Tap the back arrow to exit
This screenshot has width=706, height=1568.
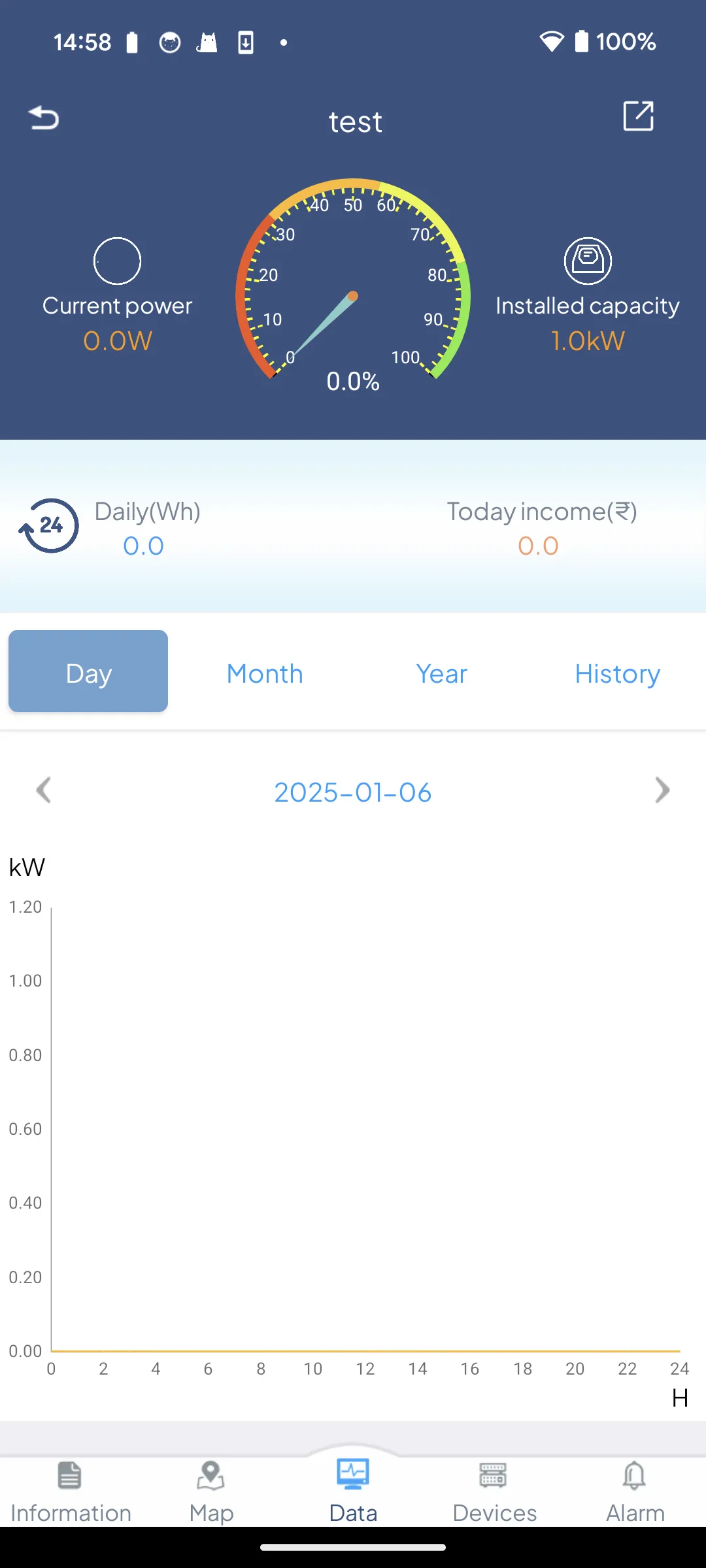click(x=43, y=118)
